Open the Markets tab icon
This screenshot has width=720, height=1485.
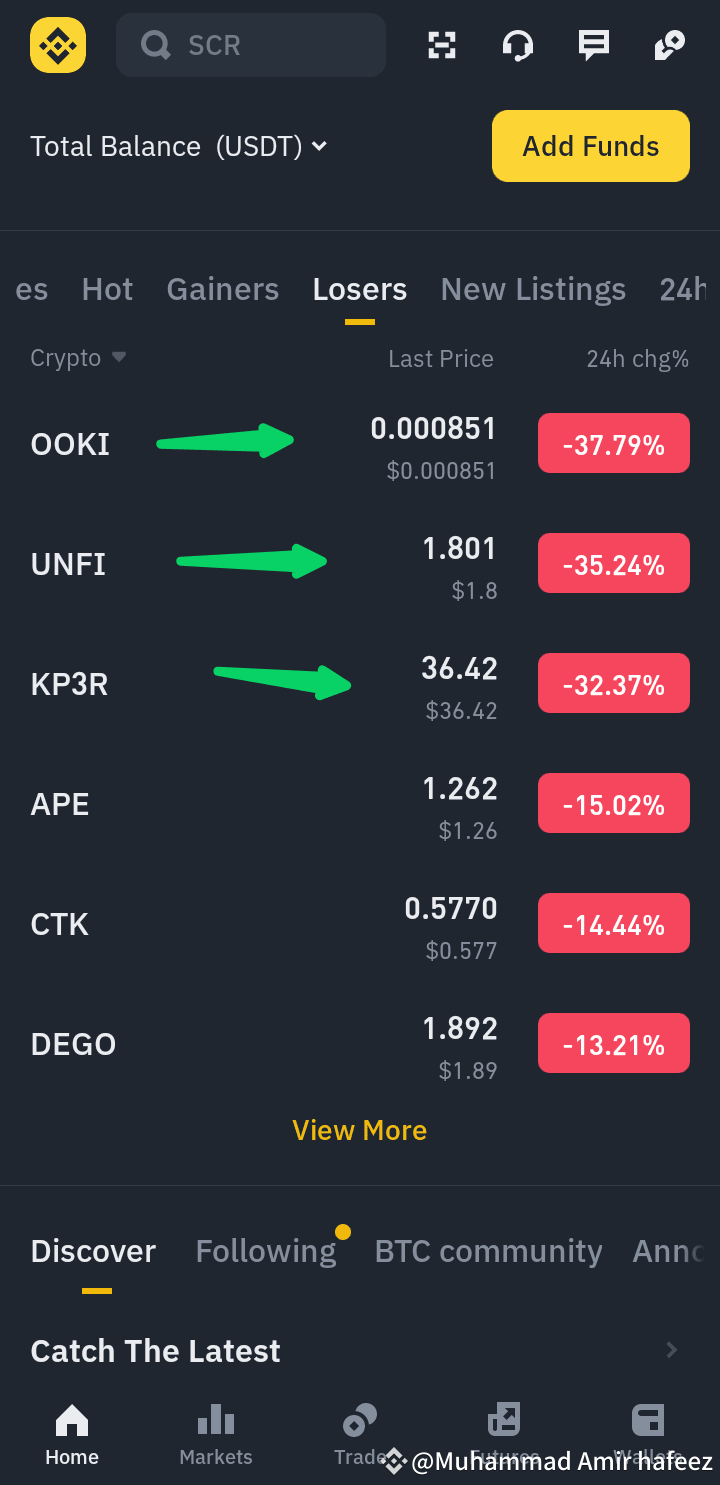tap(215, 1417)
